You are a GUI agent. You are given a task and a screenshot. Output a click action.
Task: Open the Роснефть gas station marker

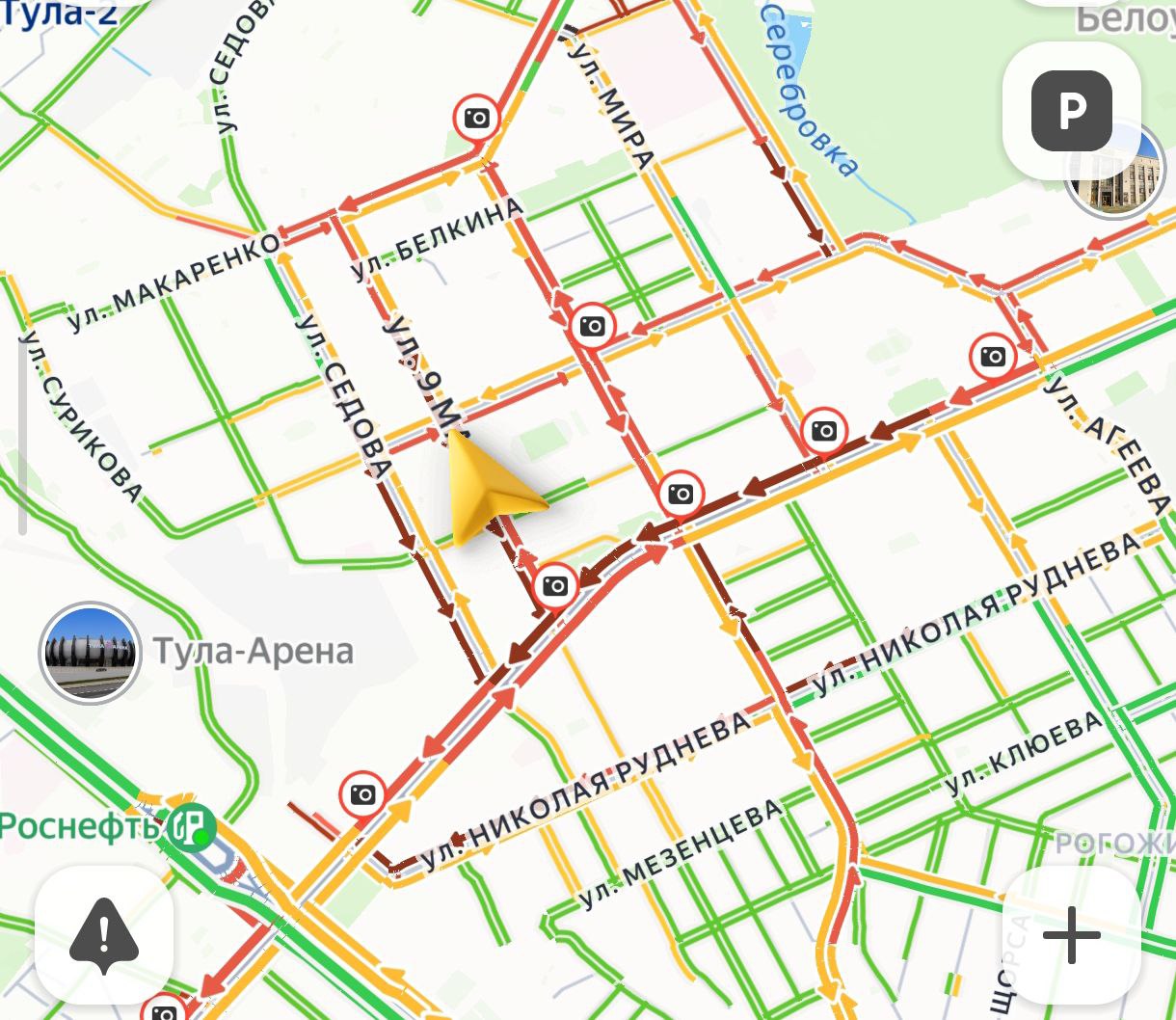pyautogui.click(x=192, y=826)
